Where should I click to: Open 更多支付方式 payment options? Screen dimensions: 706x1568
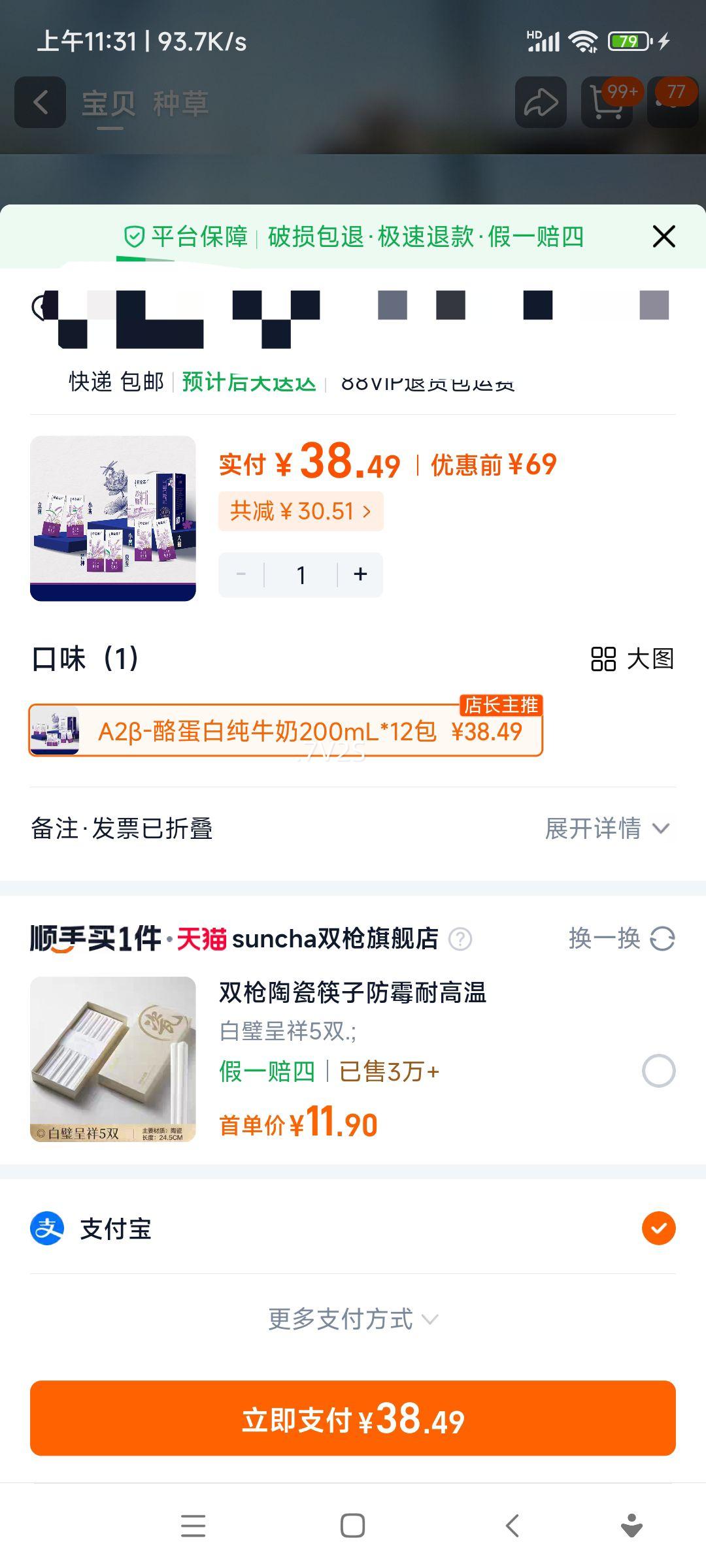[353, 1320]
